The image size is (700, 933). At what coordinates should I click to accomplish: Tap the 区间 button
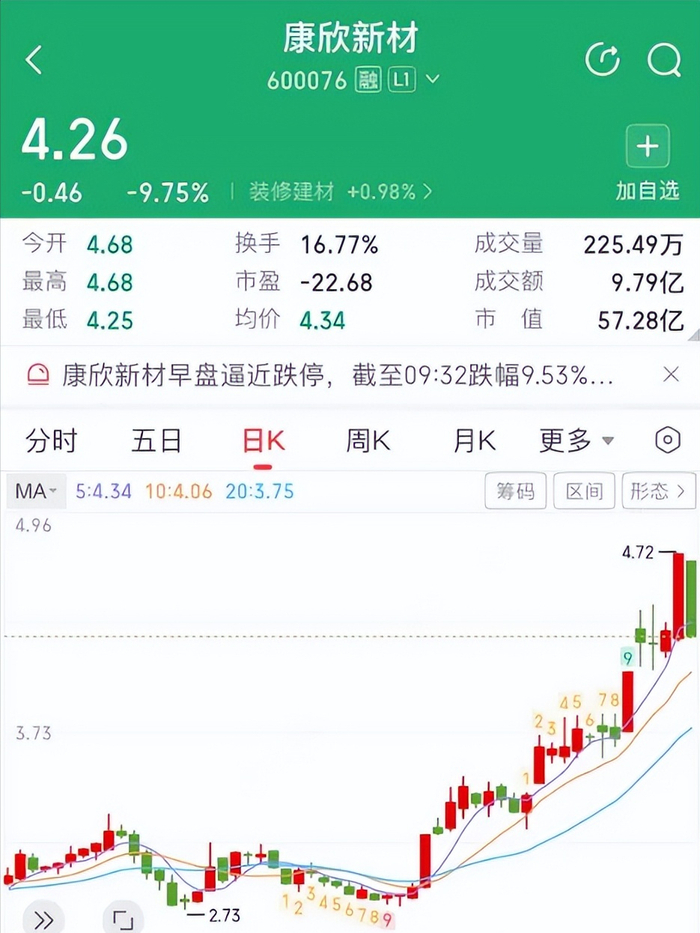point(584,491)
